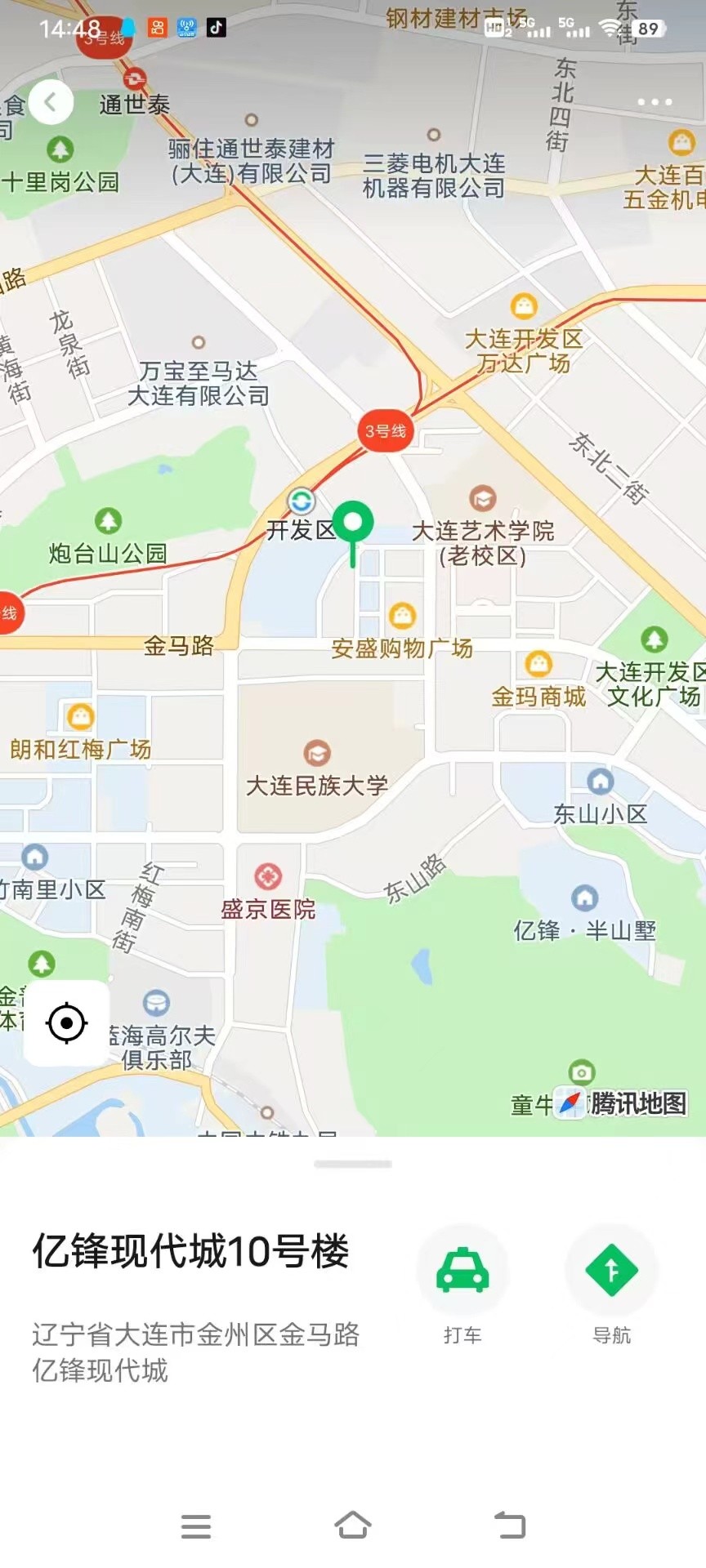Viewport: 706px width, 1568px height.
Task: Tap the locate-me crosshair button
Action: [65, 1022]
